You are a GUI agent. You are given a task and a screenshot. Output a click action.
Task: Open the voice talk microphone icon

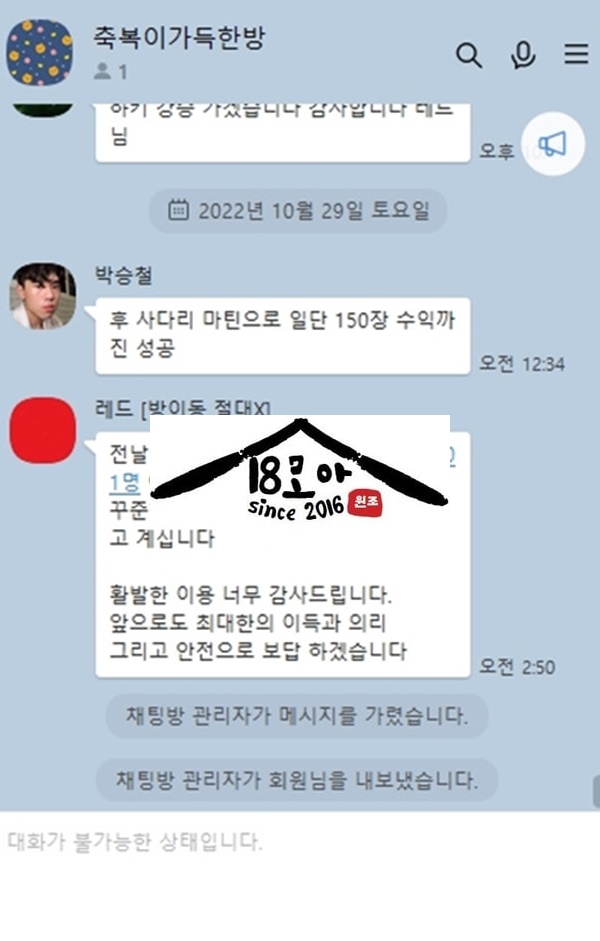coord(523,55)
